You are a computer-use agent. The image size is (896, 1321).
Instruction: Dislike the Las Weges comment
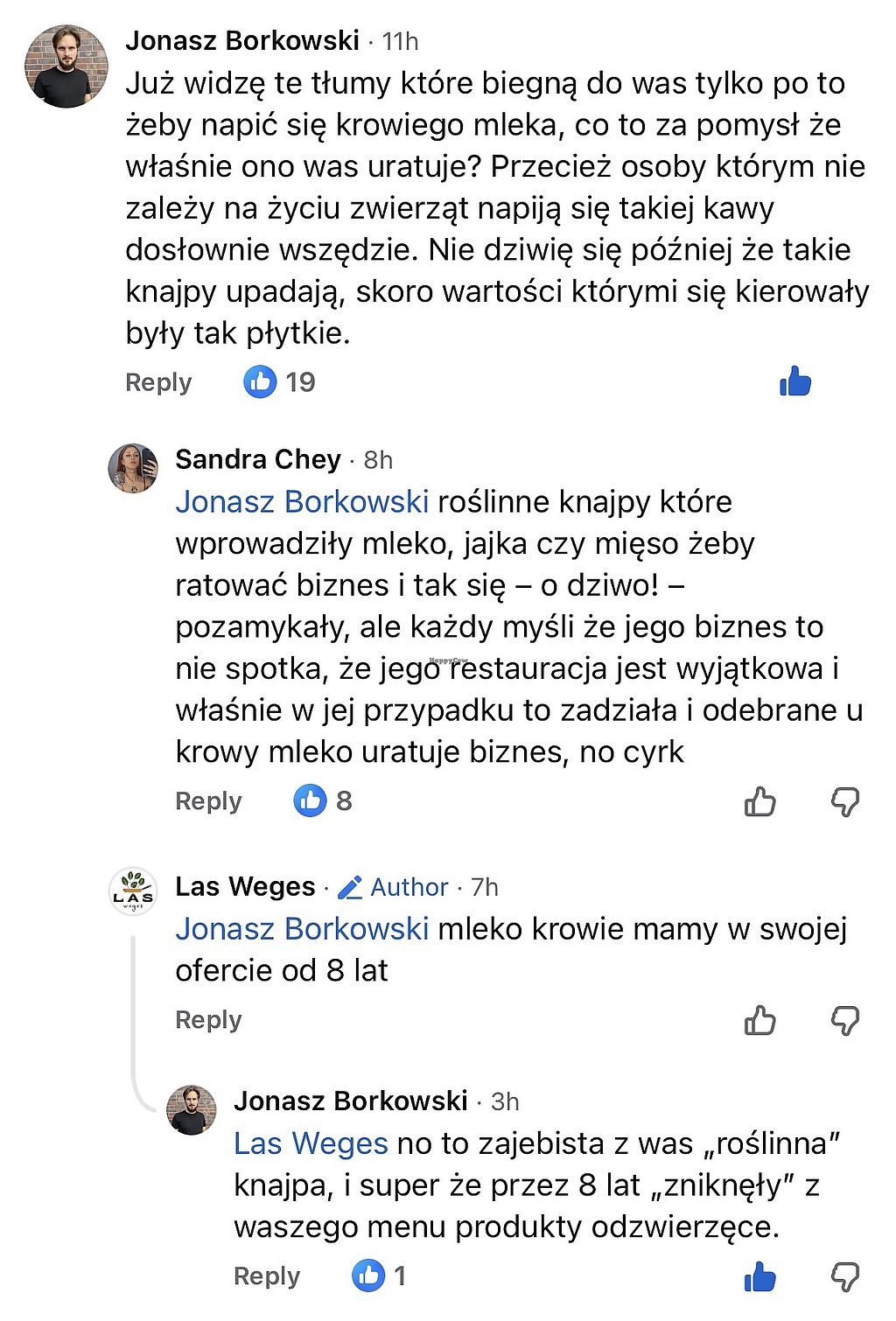(x=844, y=1020)
